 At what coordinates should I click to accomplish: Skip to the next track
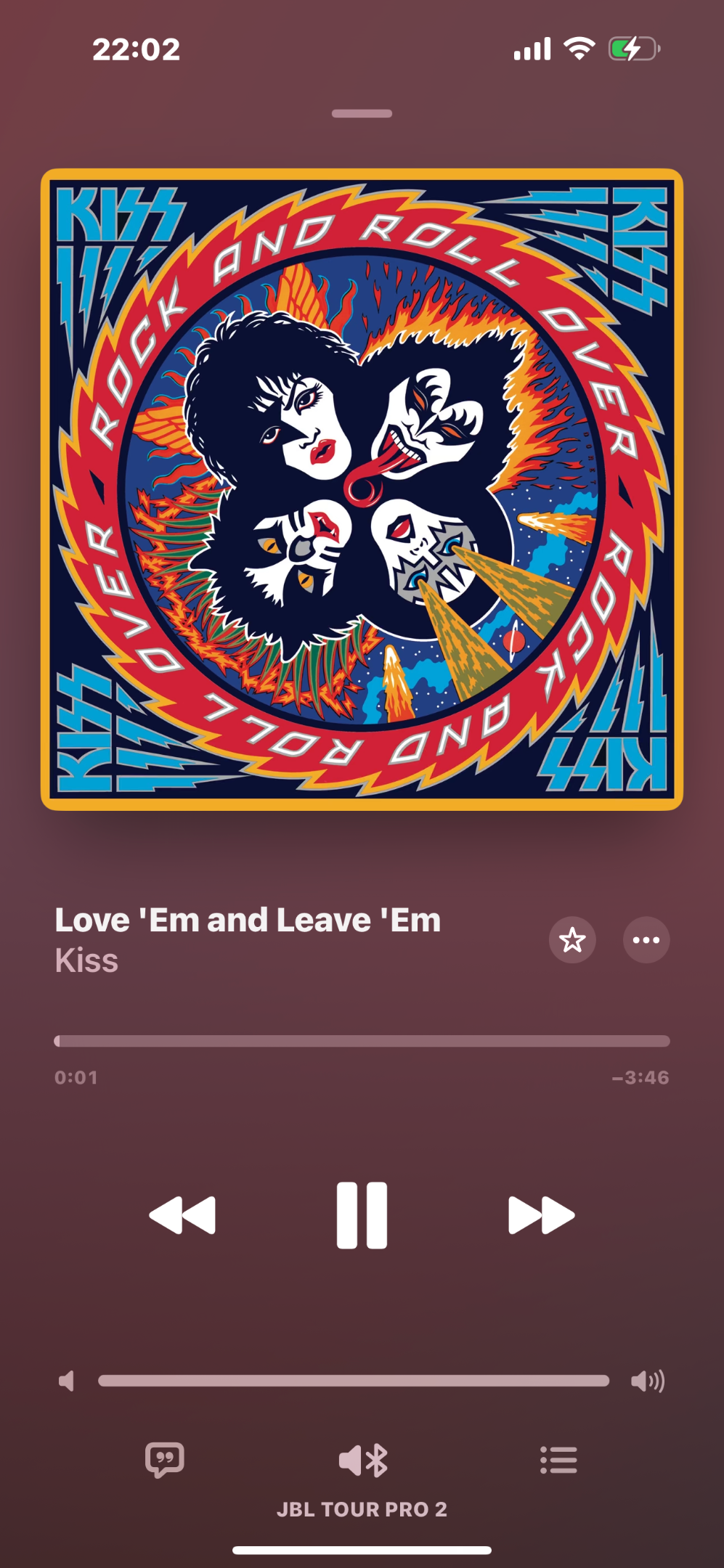point(542,1215)
